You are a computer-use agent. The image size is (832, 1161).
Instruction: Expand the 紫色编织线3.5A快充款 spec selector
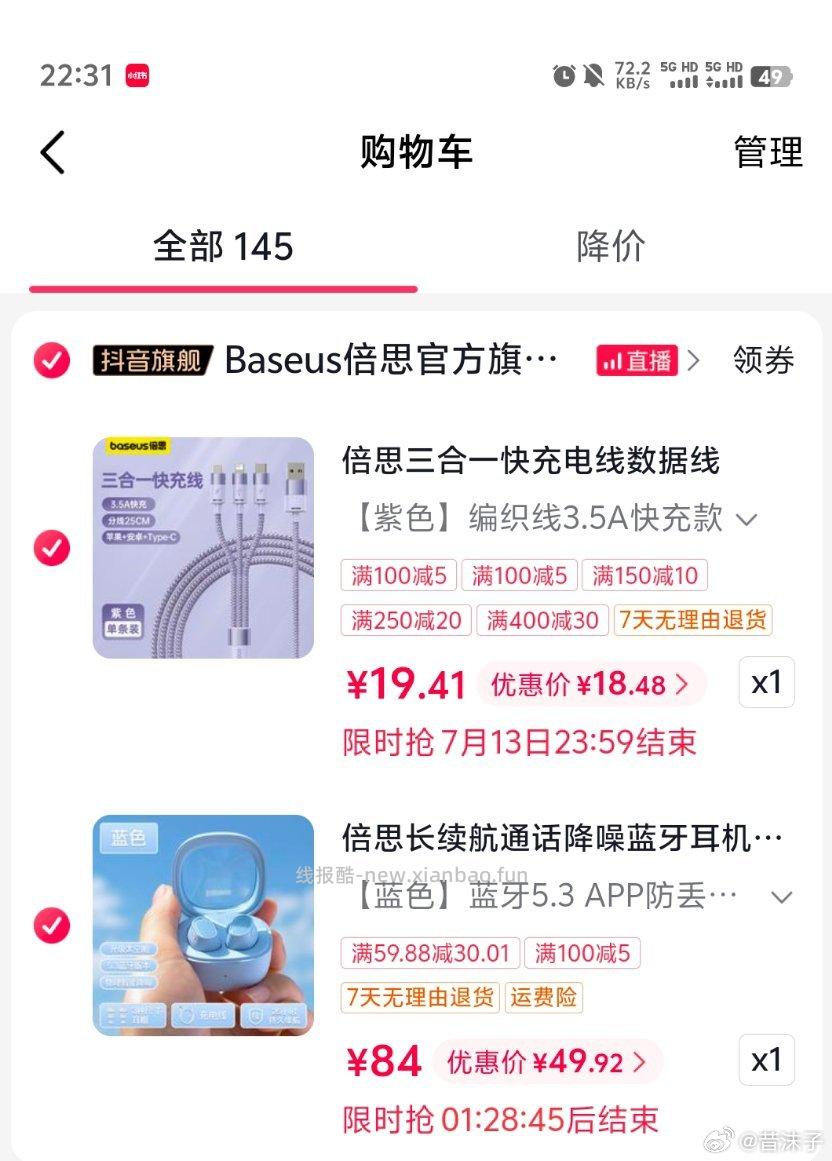[x=747, y=519]
